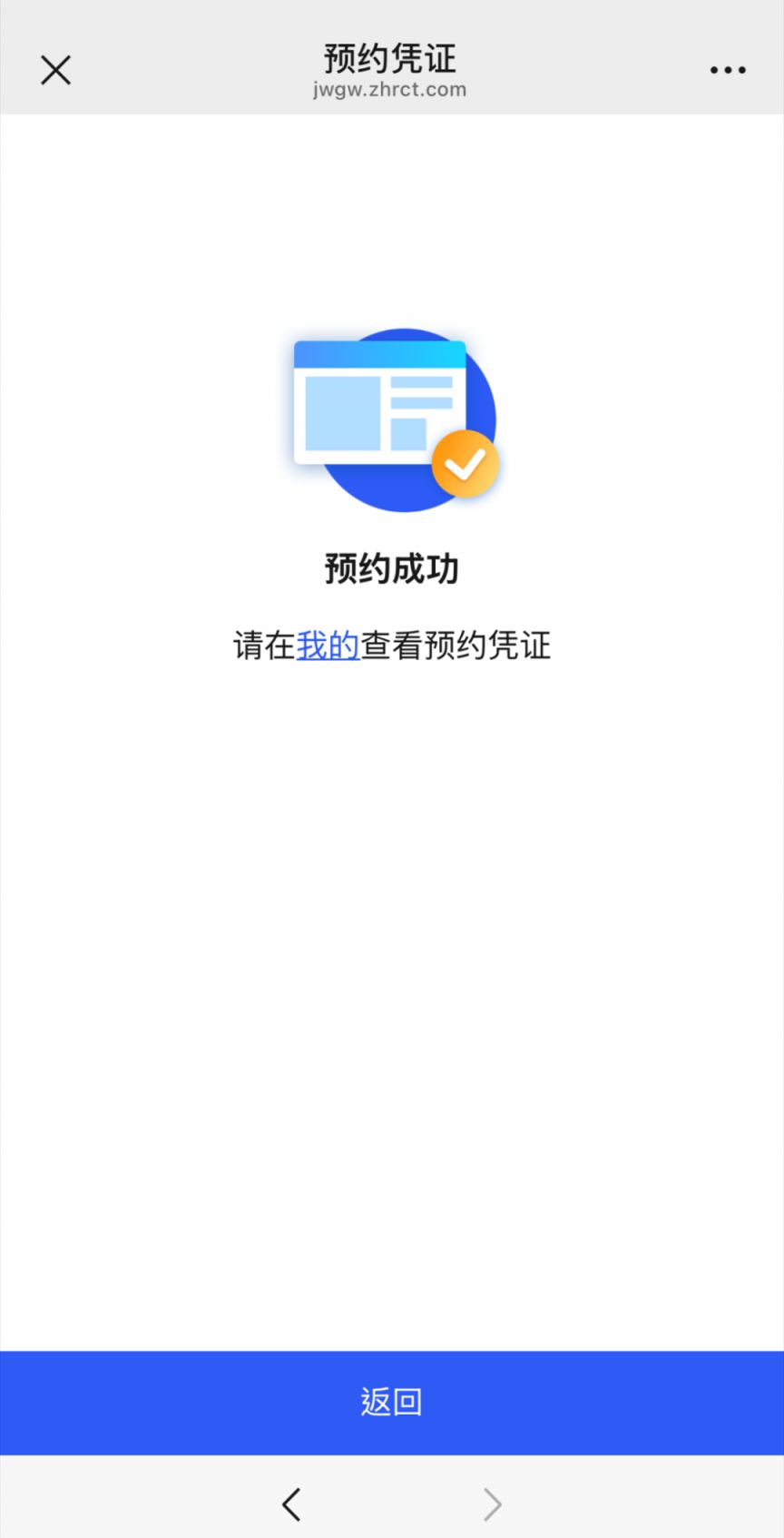Open the three-dot overflow menu
Screen dimensions: 784x1538
click(x=728, y=70)
